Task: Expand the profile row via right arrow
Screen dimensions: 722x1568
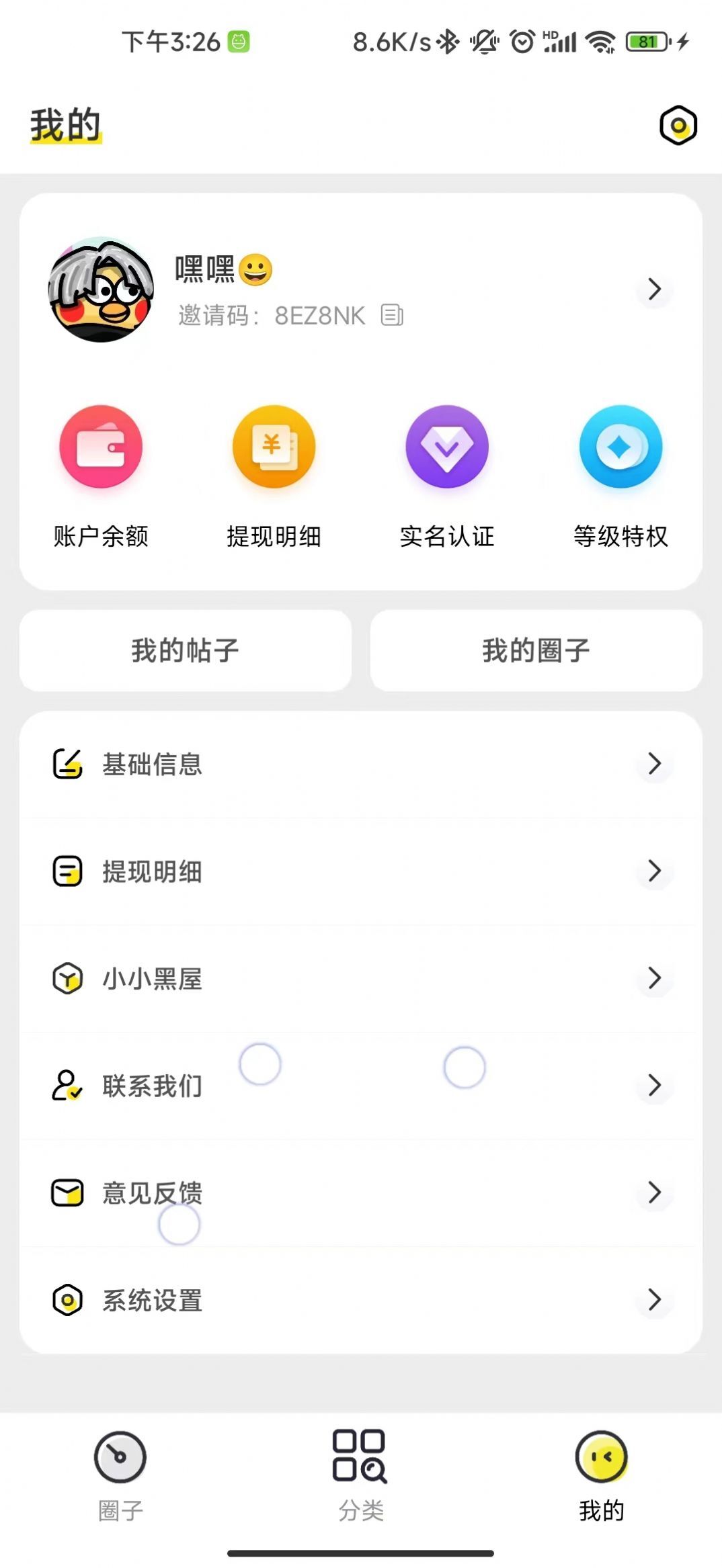Action: point(654,289)
